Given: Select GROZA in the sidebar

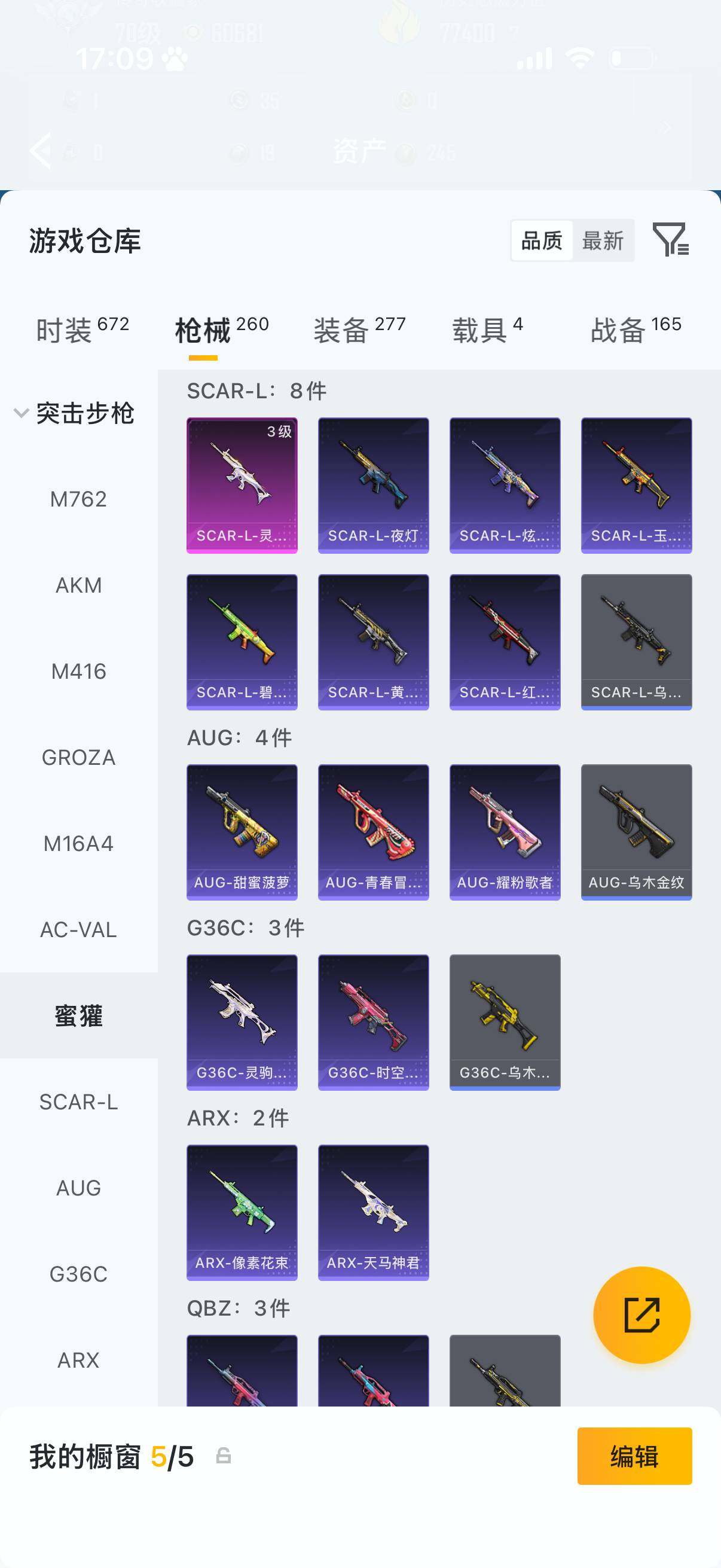Looking at the screenshot, I should tap(78, 757).
